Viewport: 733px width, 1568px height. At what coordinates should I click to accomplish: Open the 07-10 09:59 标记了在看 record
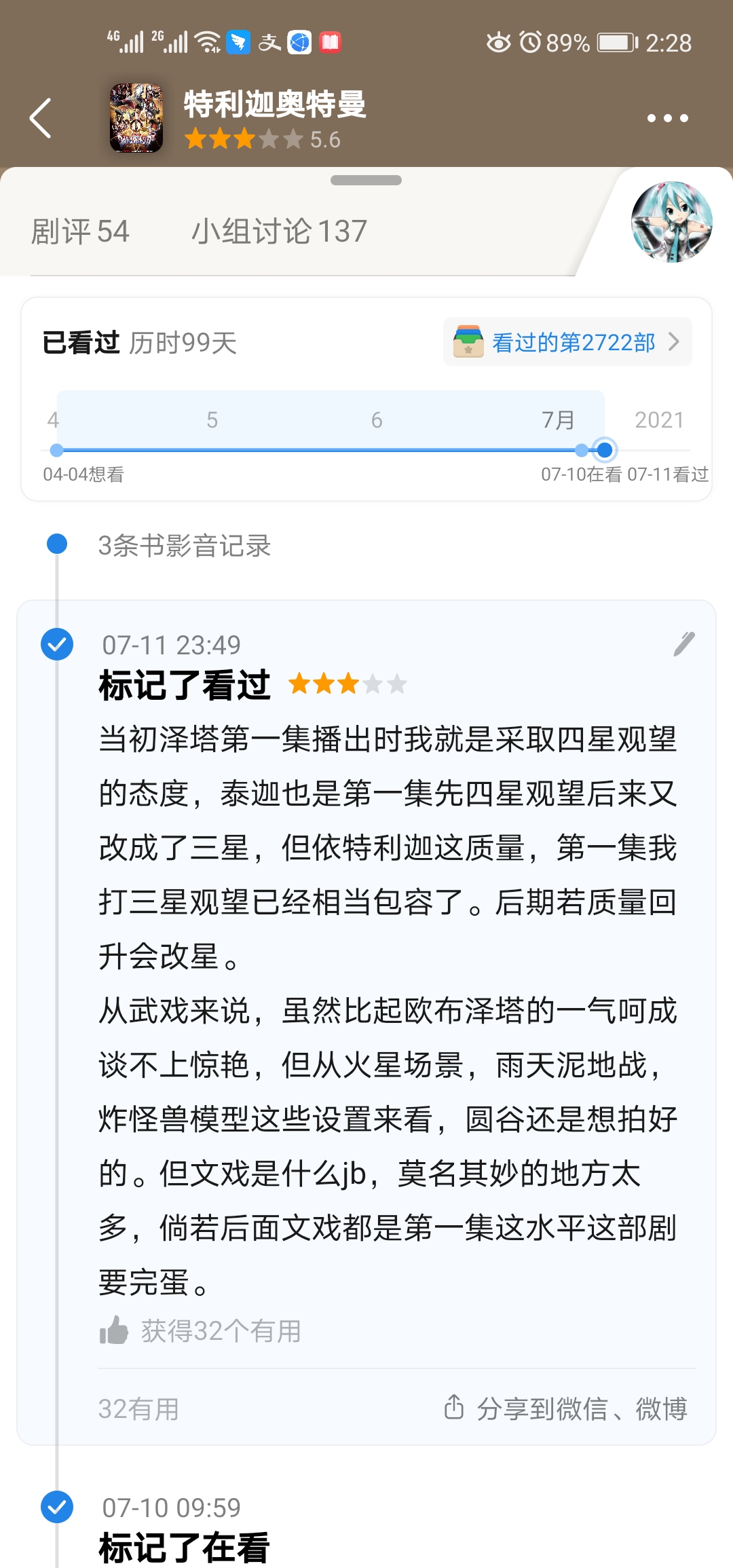(x=184, y=1546)
